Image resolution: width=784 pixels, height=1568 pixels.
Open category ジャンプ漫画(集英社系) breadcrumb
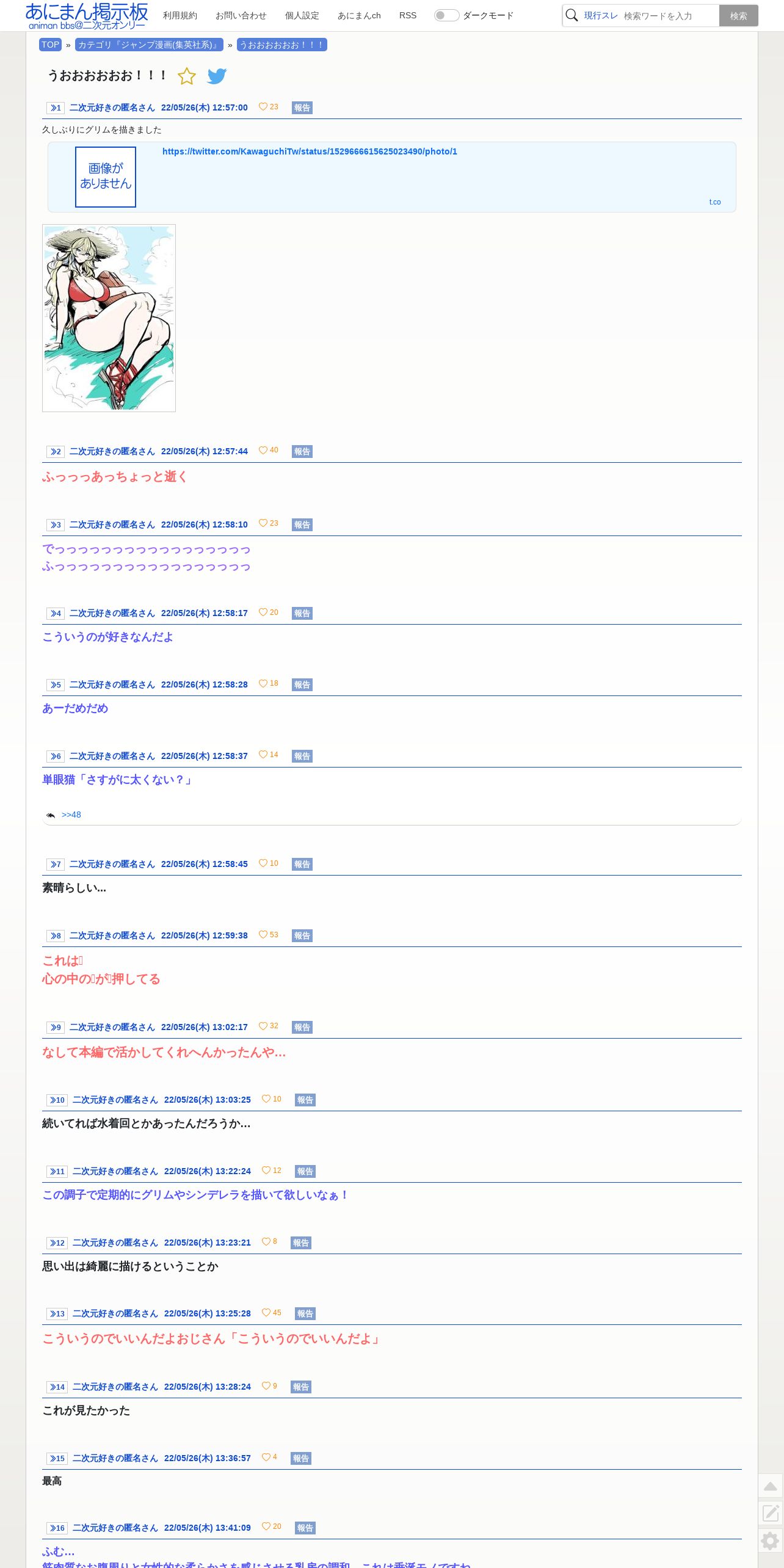149,45
